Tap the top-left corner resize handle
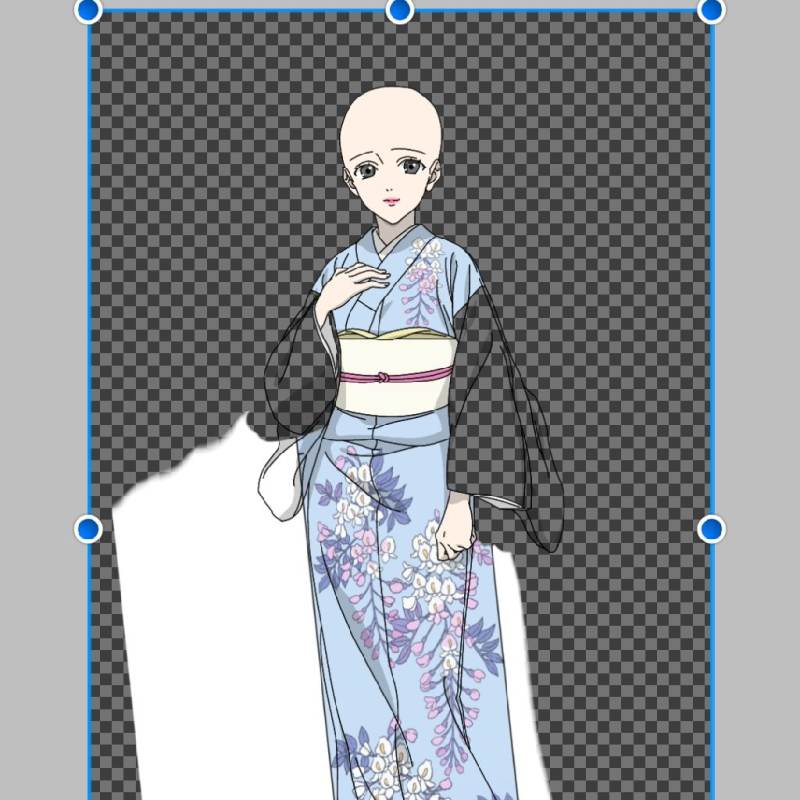 [88, 11]
